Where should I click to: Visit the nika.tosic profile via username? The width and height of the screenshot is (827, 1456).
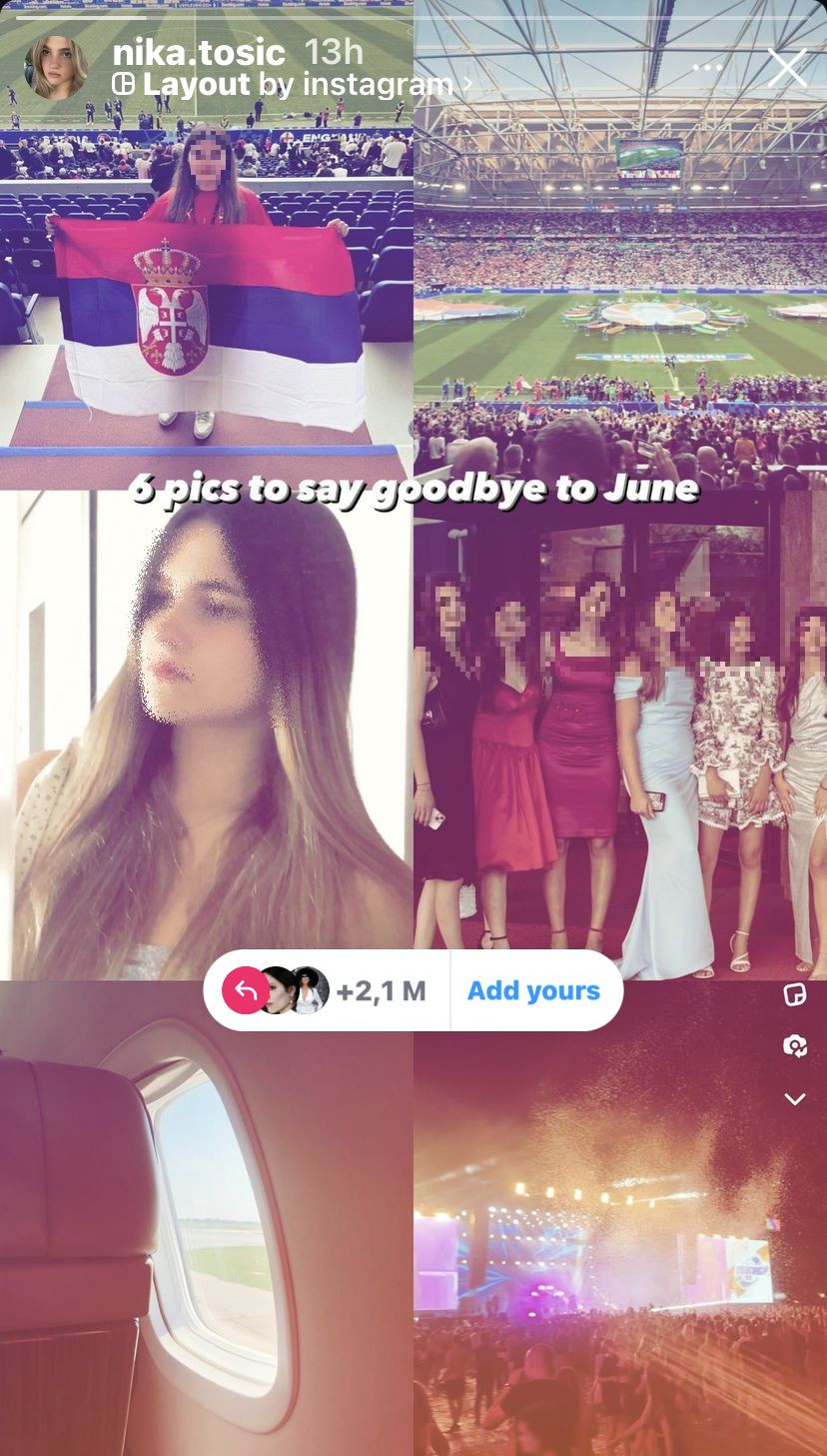pyautogui.click(x=199, y=52)
